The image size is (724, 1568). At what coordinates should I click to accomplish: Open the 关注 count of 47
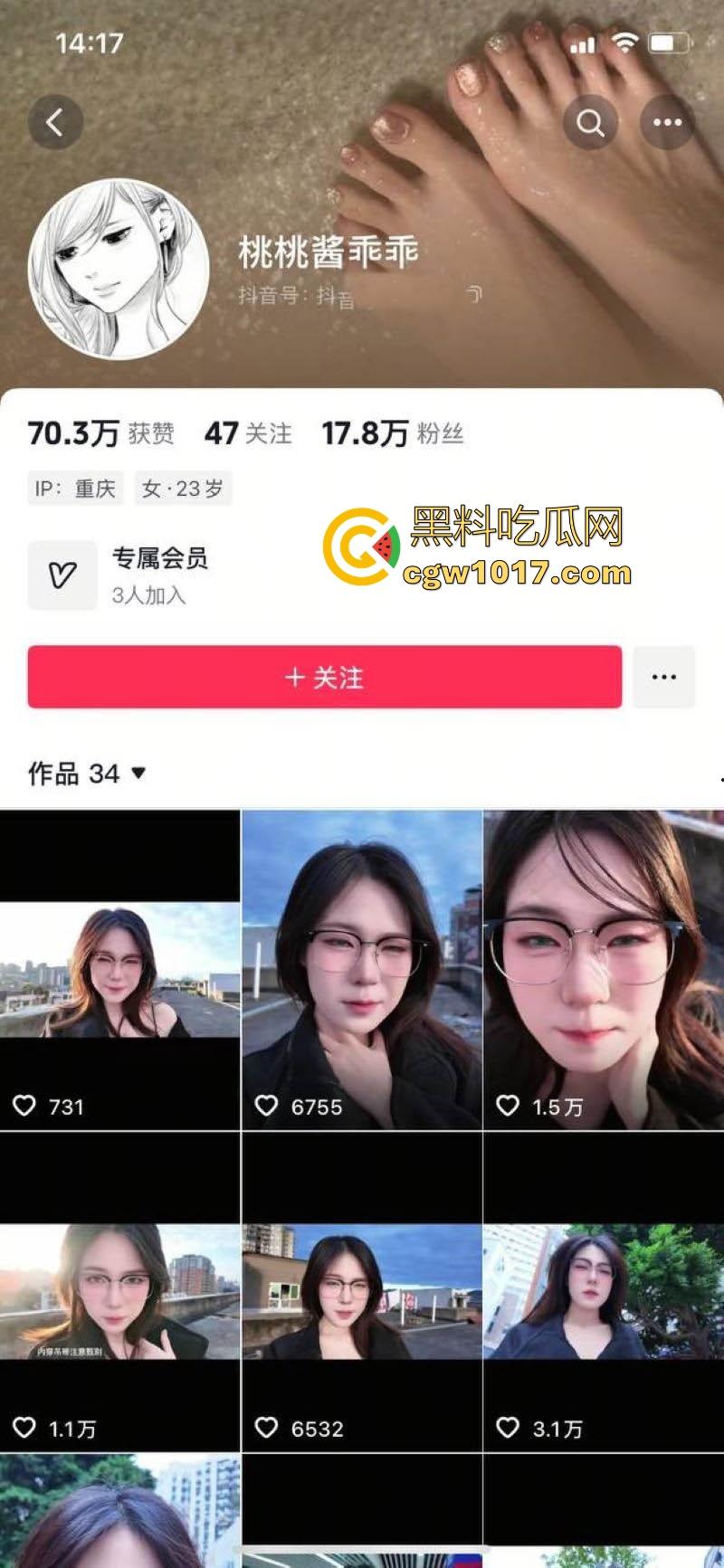(247, 432)
